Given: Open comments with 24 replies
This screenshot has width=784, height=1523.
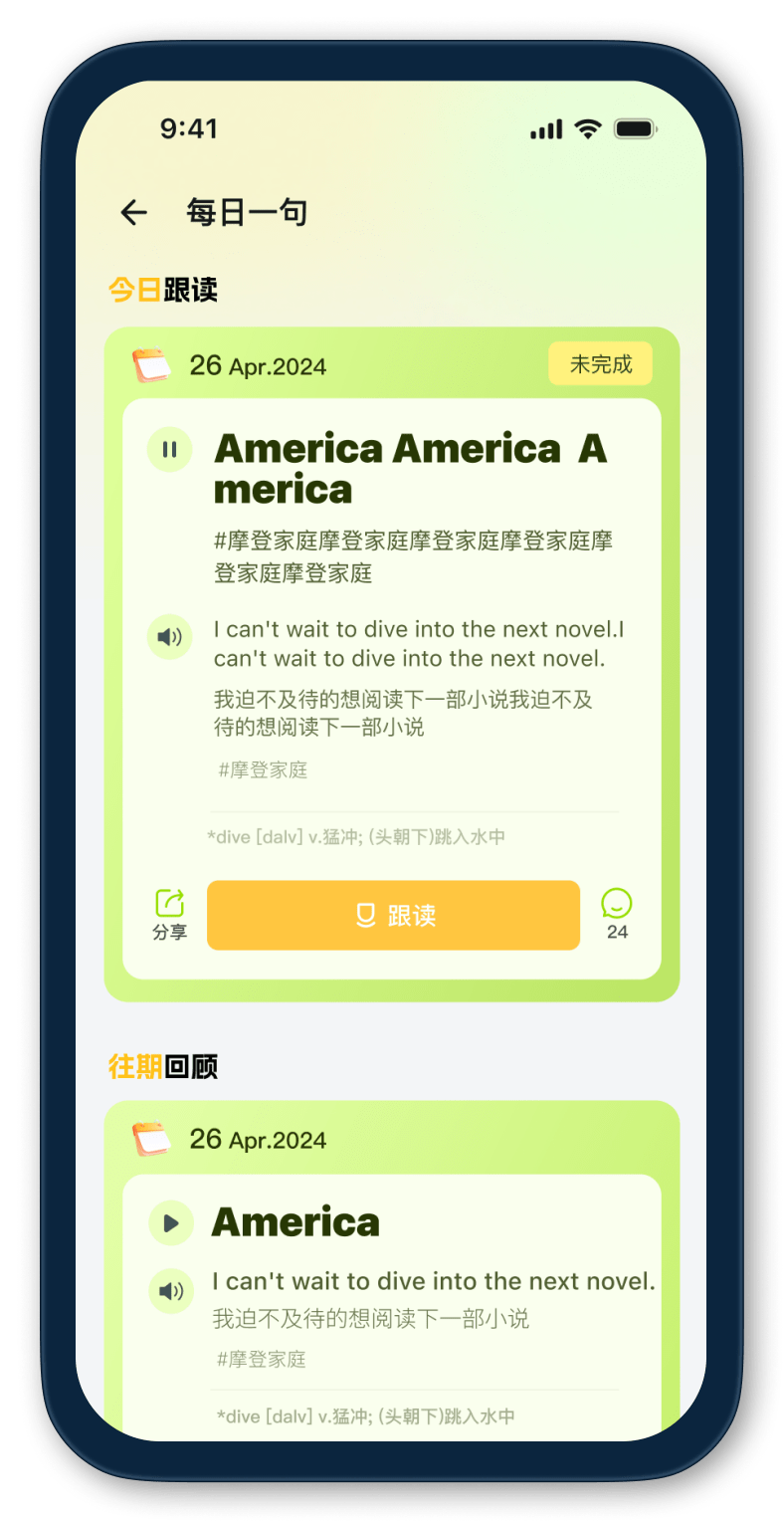Looking at the screenshot, I should 617,914.
